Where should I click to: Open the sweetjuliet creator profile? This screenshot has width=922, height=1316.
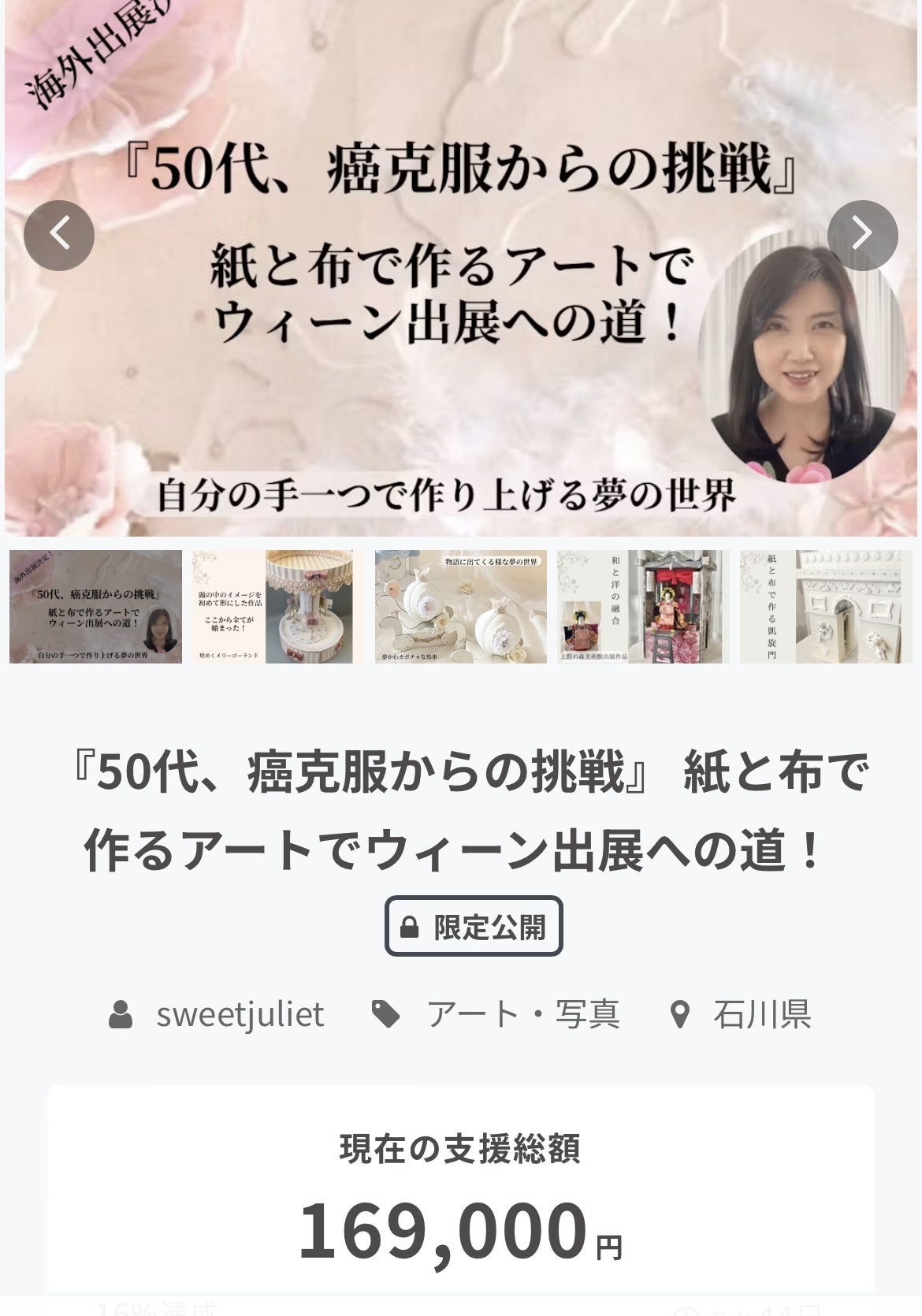point(240,1014)
